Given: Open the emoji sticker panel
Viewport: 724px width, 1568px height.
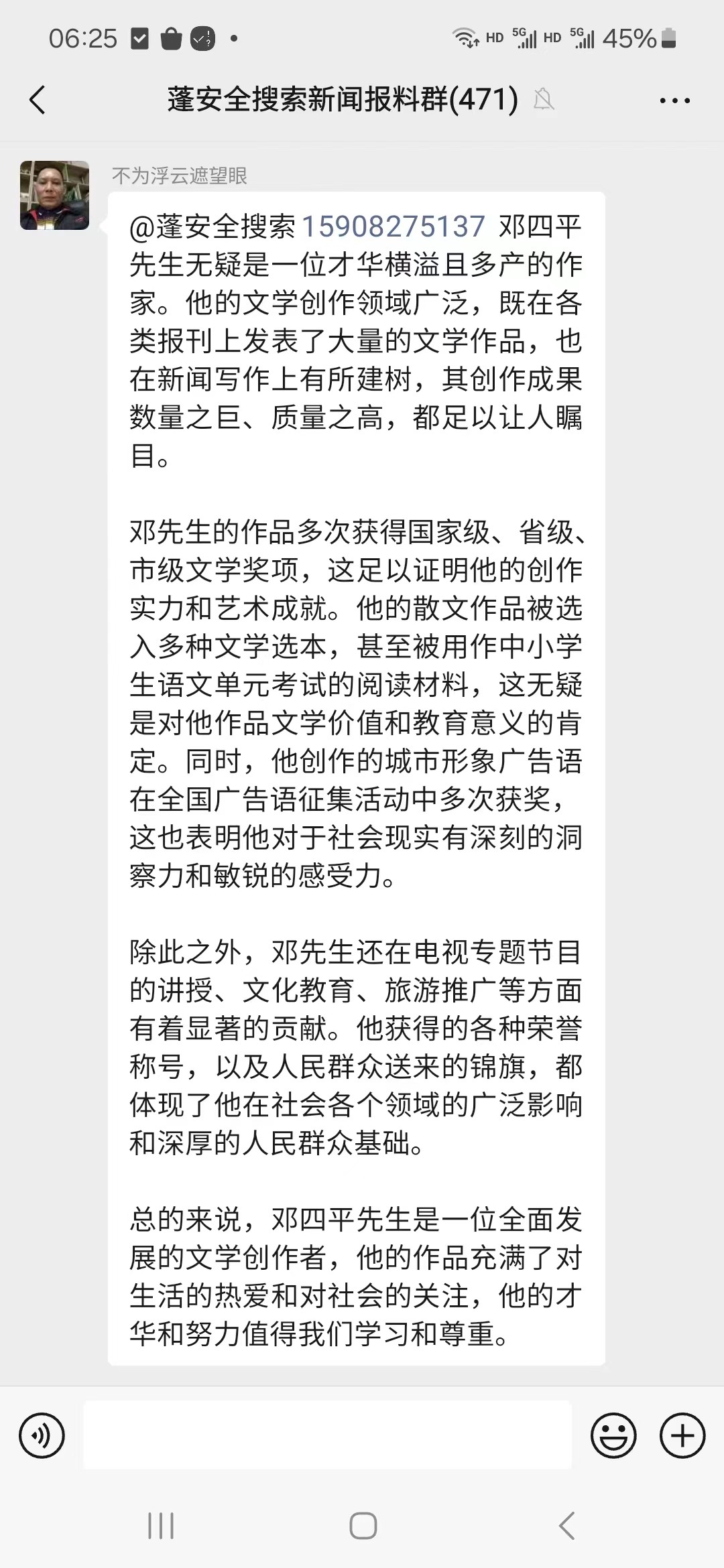Looking at the screenshot, I should pos(613,1435).
